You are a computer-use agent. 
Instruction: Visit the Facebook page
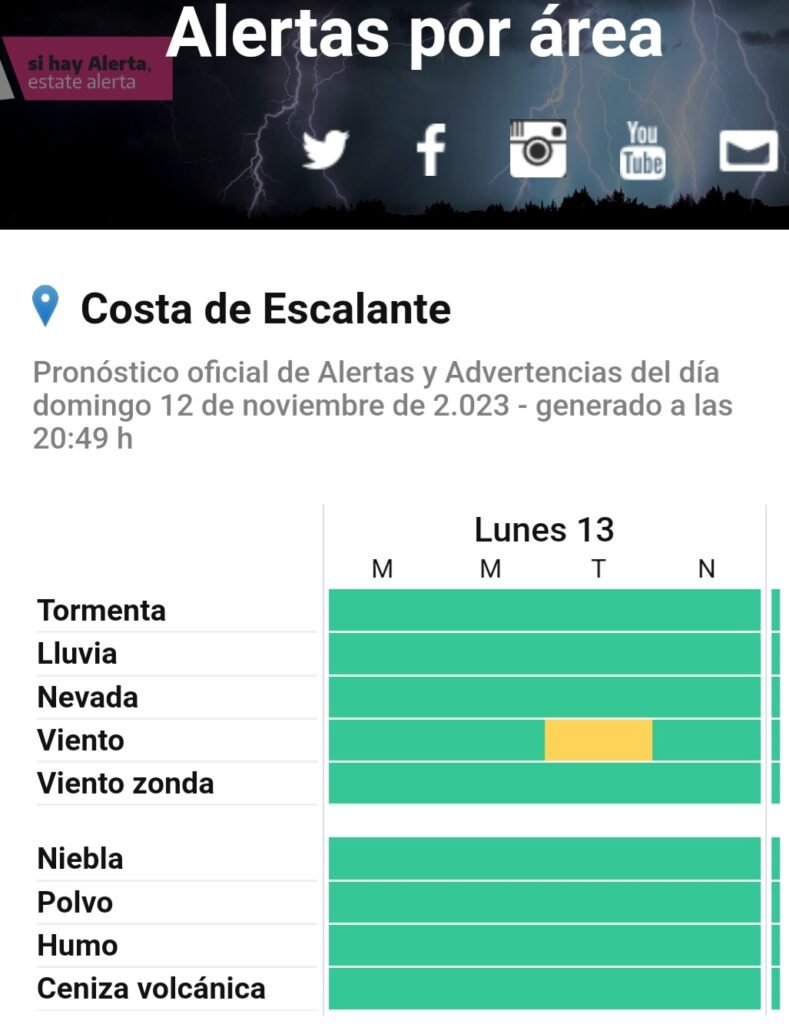(x=431, y=150)
